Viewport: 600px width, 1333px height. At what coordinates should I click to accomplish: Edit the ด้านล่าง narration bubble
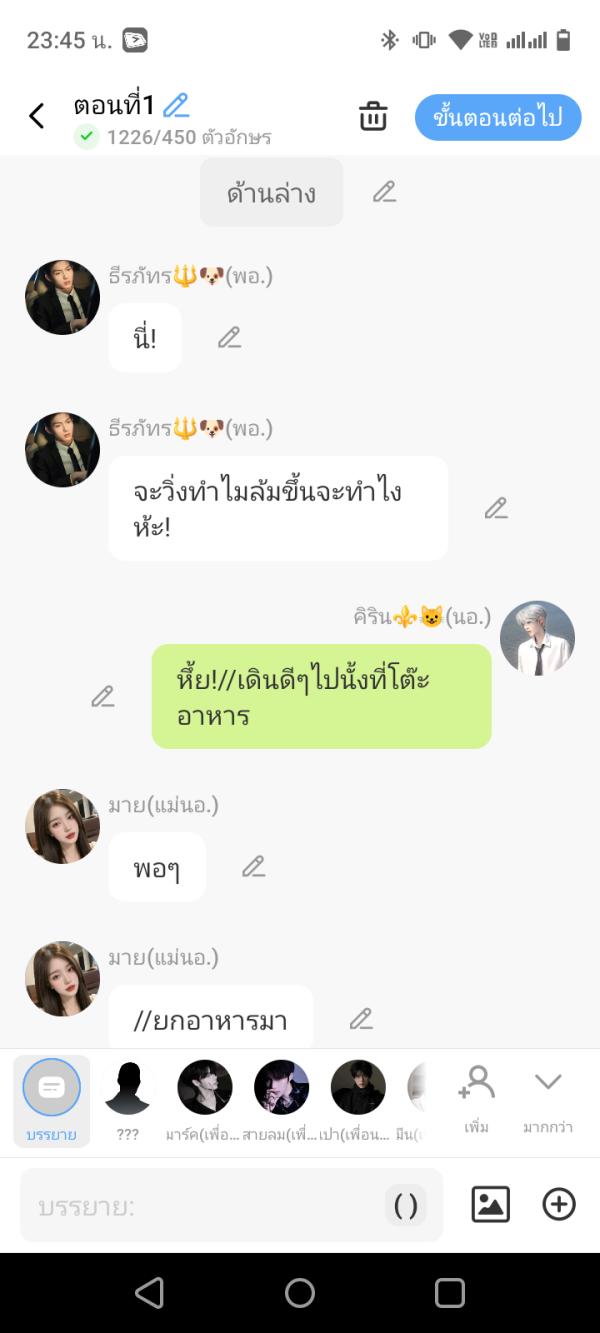pos(385,192)
